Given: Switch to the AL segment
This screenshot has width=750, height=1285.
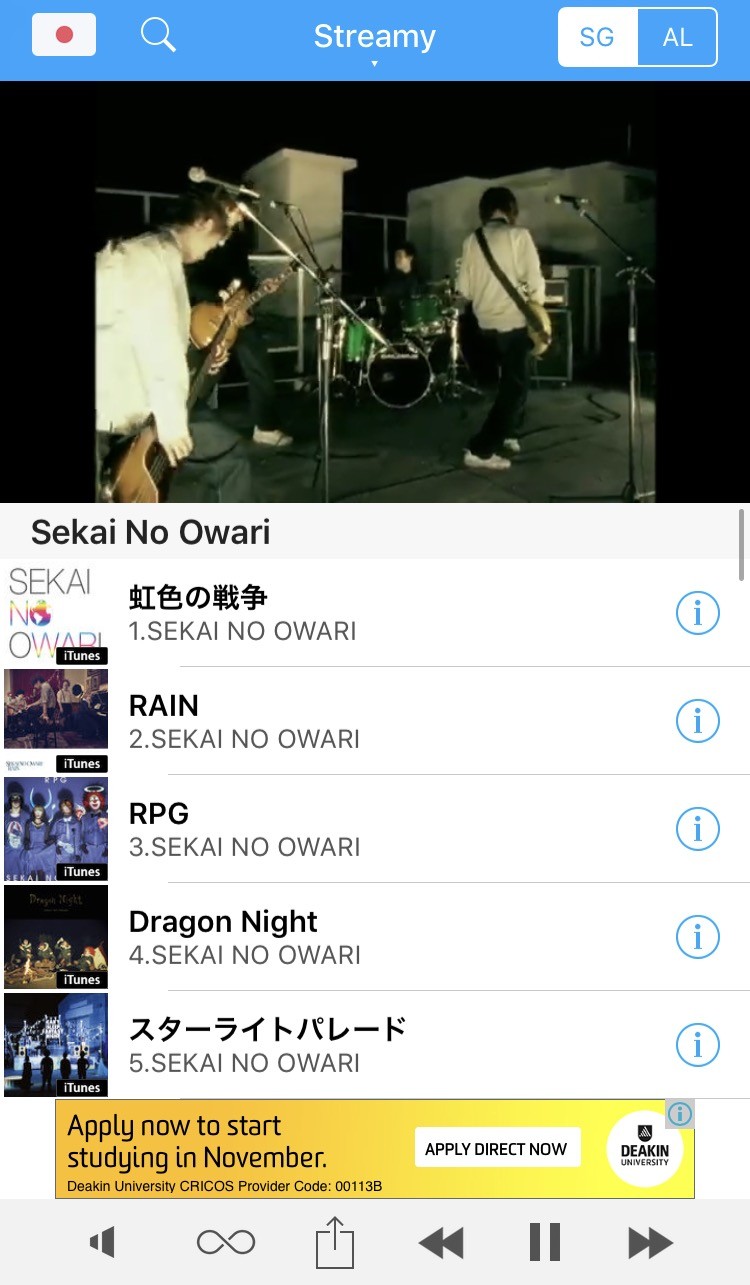Looking at the screenshot, I should point(677,37).
